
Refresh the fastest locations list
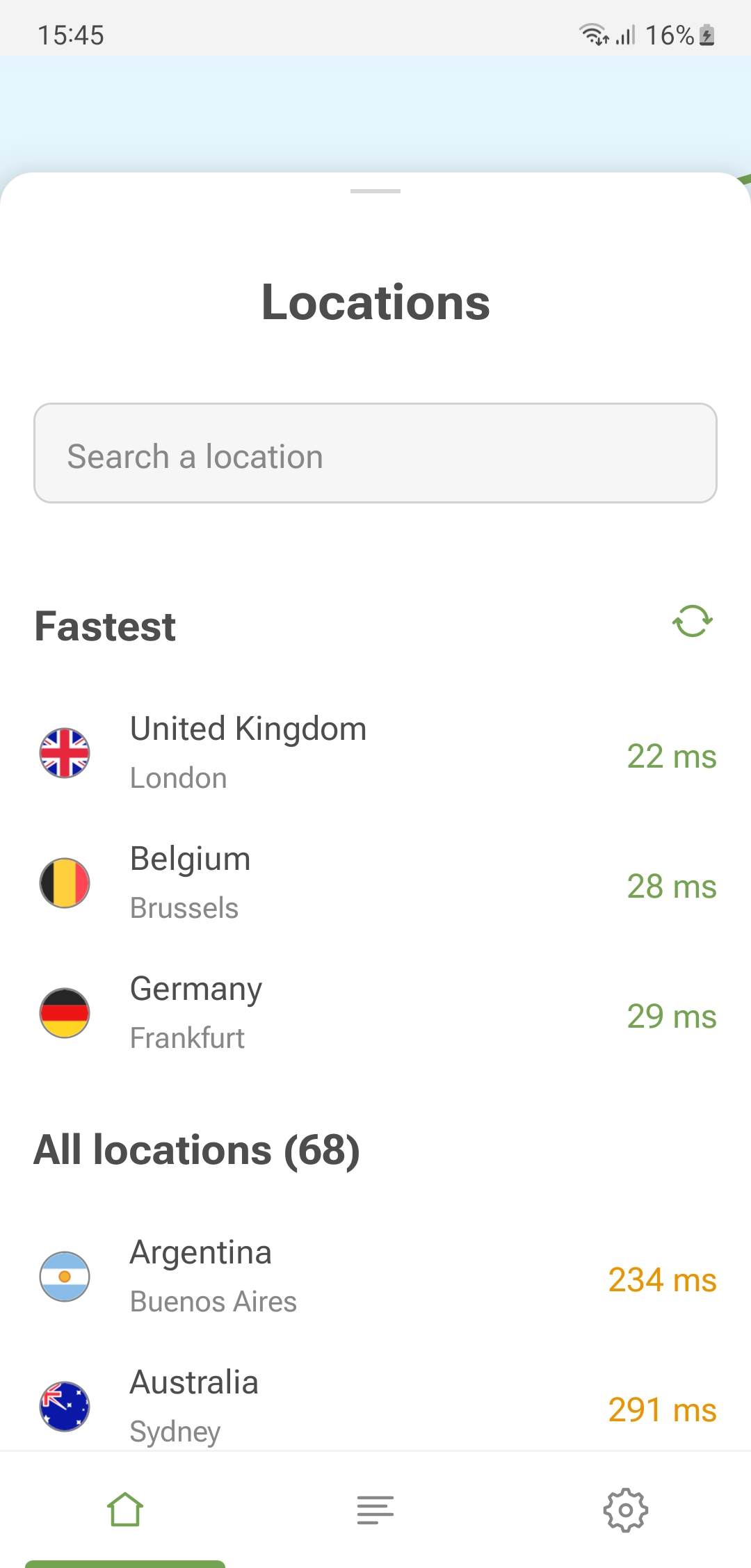pos(693,621)
